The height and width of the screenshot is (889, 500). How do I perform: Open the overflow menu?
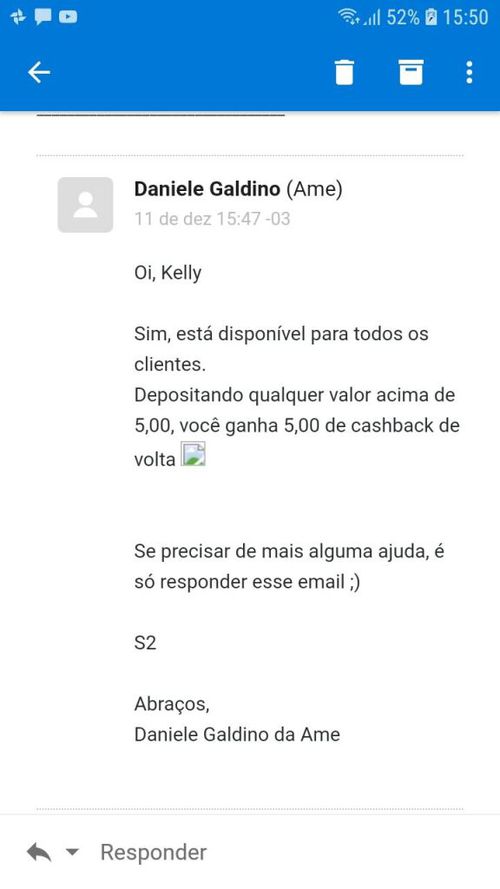pyautogui.click(x=469, y=72)
